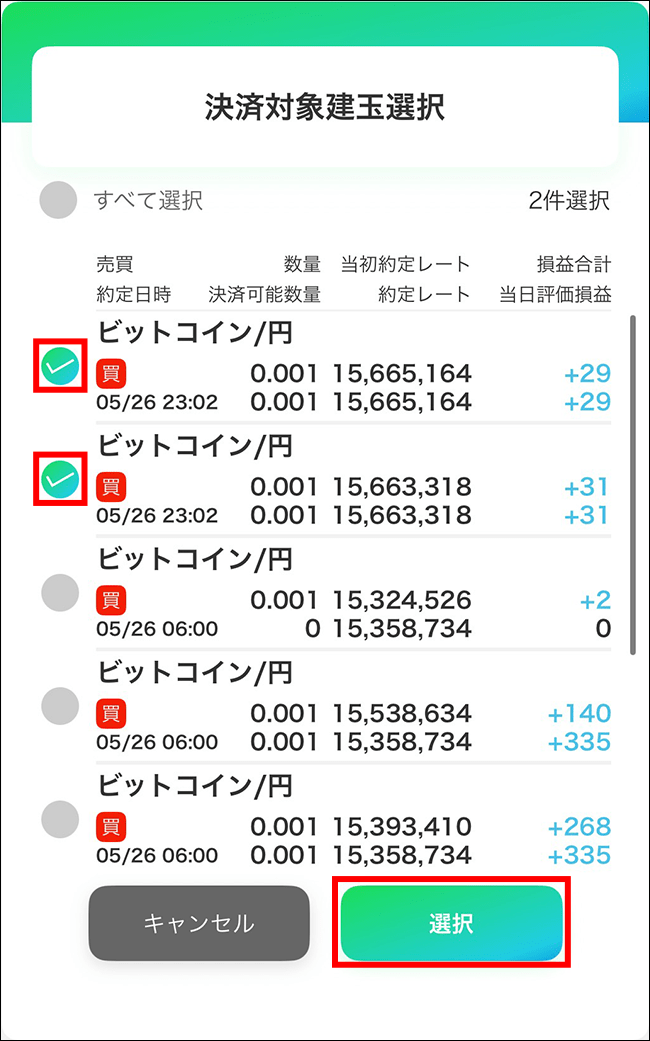The width and height of the screenshot is (650, 1041).
Task: Tap the キャンセル button
Action: (x=199, y=923)
